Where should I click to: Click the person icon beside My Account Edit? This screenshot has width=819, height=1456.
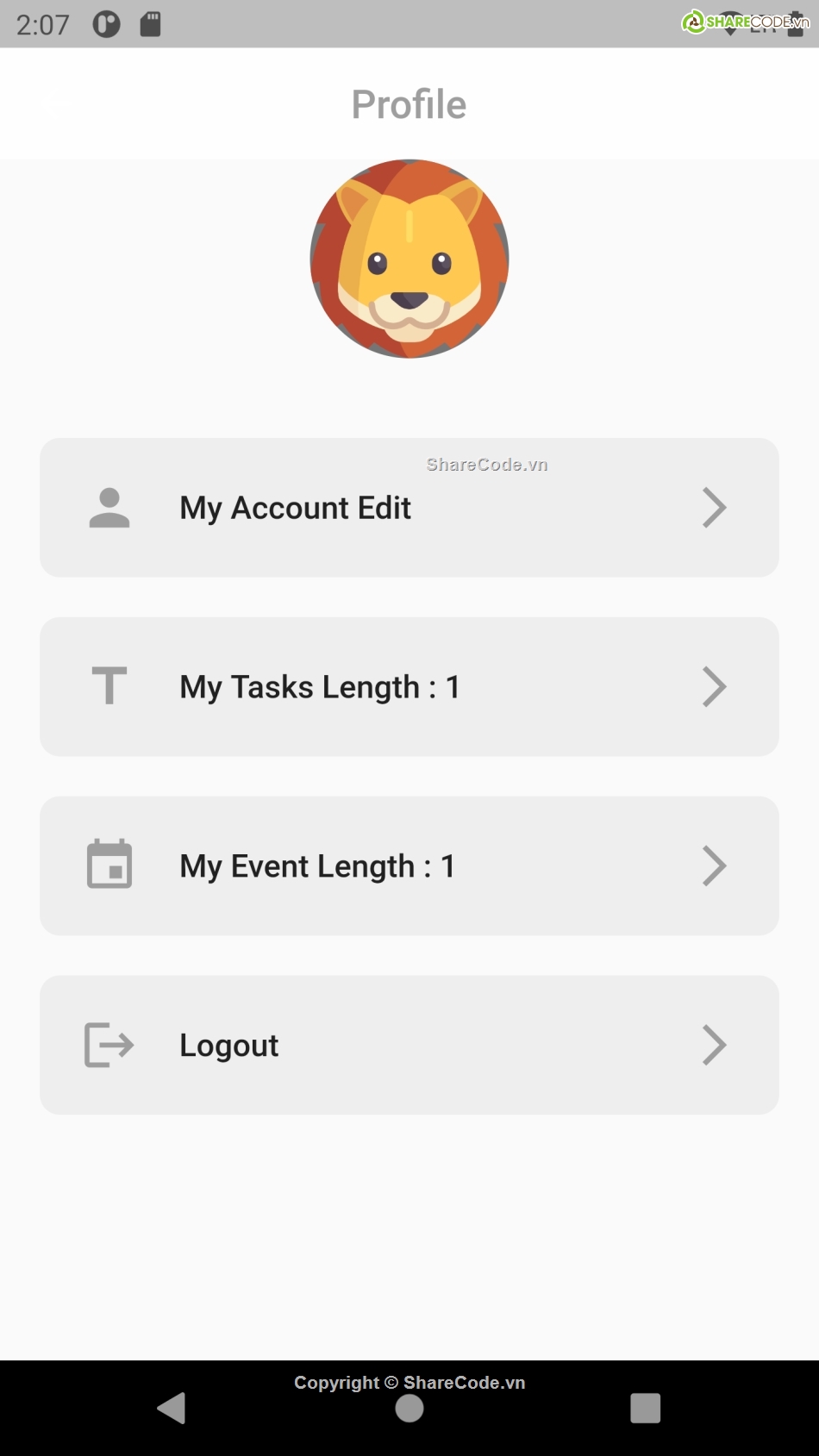[x=109, y=508]
